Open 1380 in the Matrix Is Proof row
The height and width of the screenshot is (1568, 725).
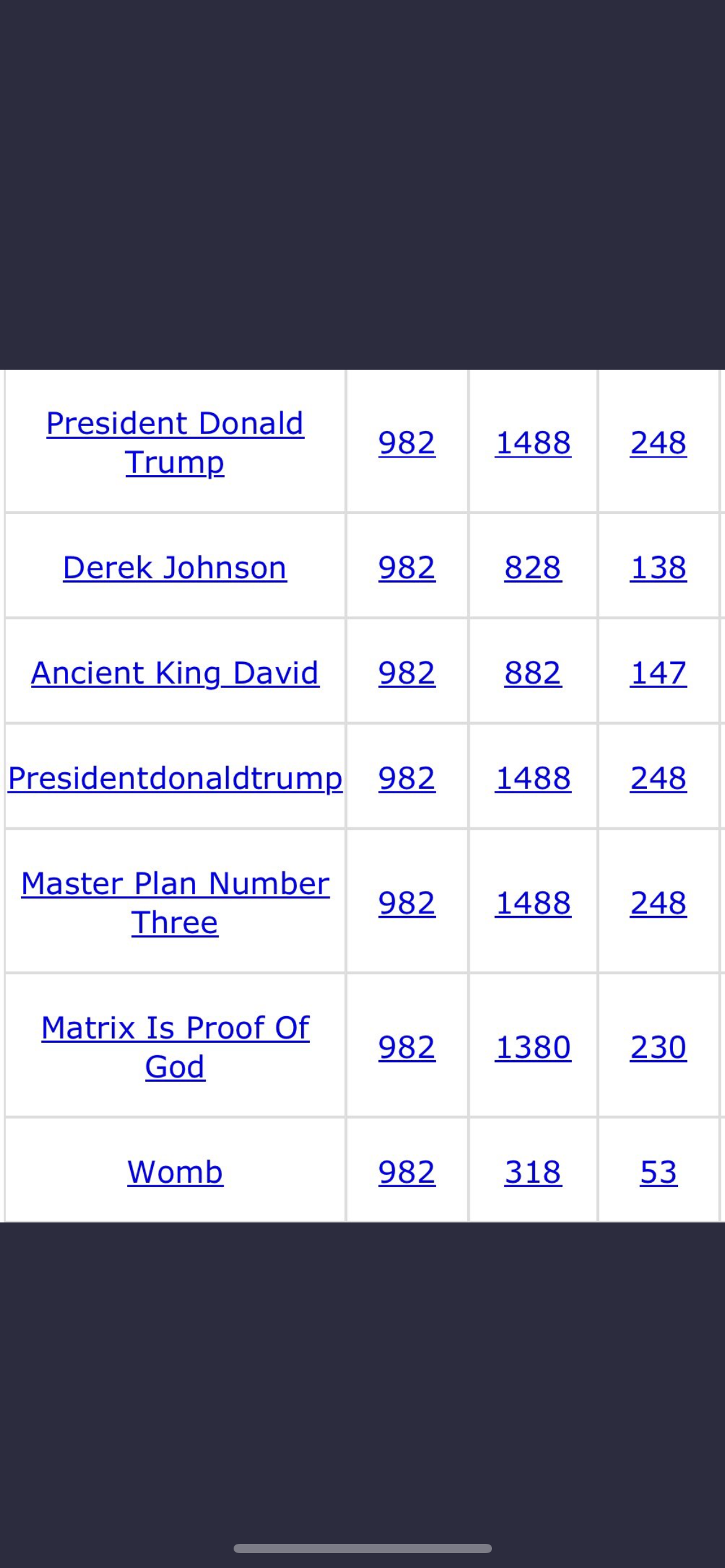click(533, 1047)
